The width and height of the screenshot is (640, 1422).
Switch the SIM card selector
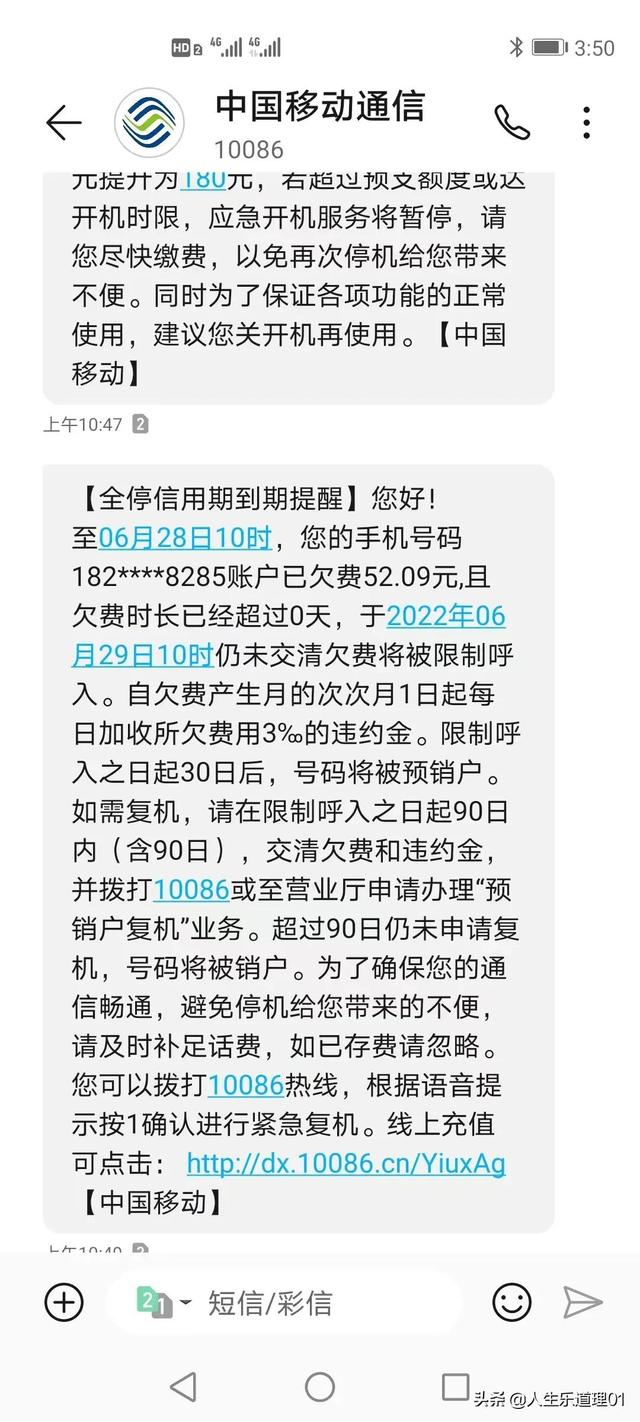pos(163,1302)
